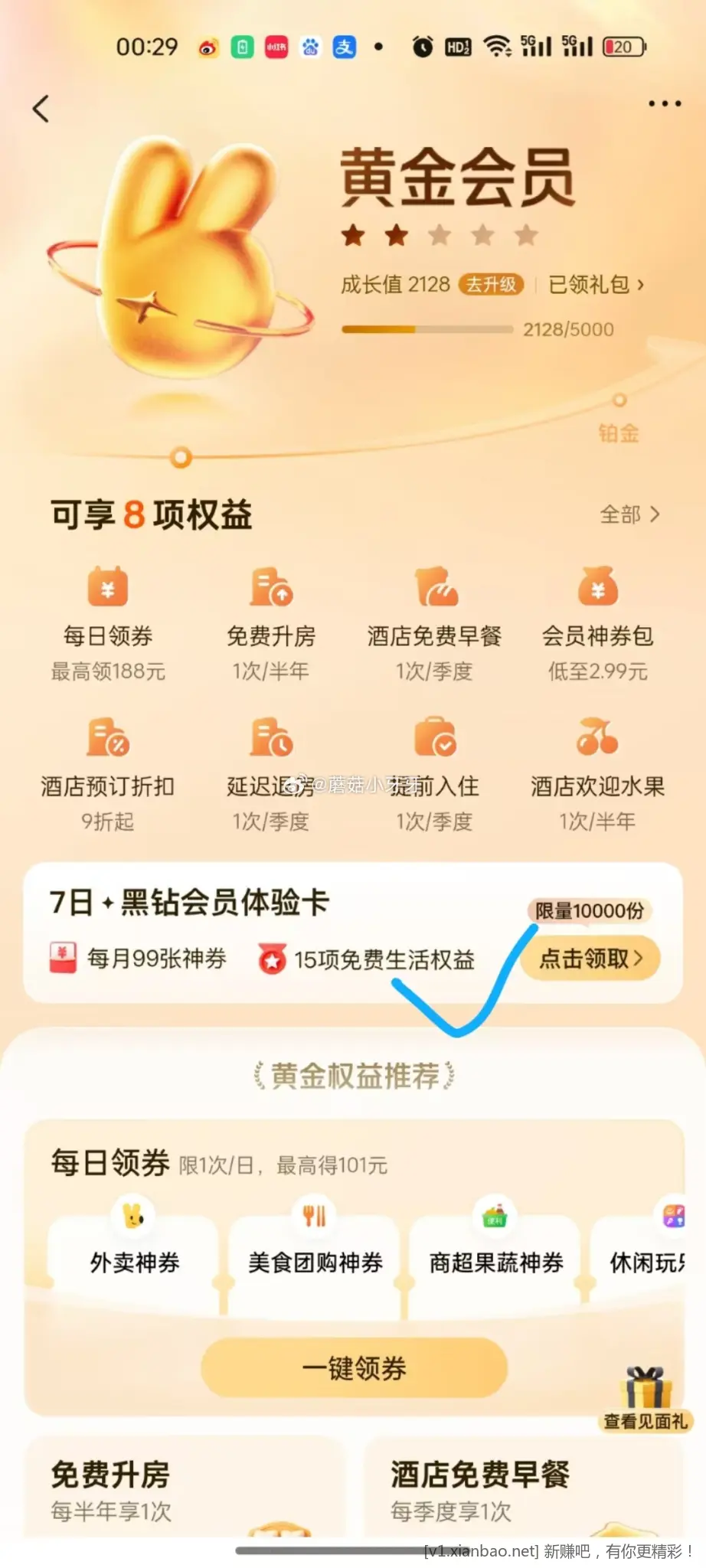
Task: View 全部 member benefits
Action: [x=629, y=514]
